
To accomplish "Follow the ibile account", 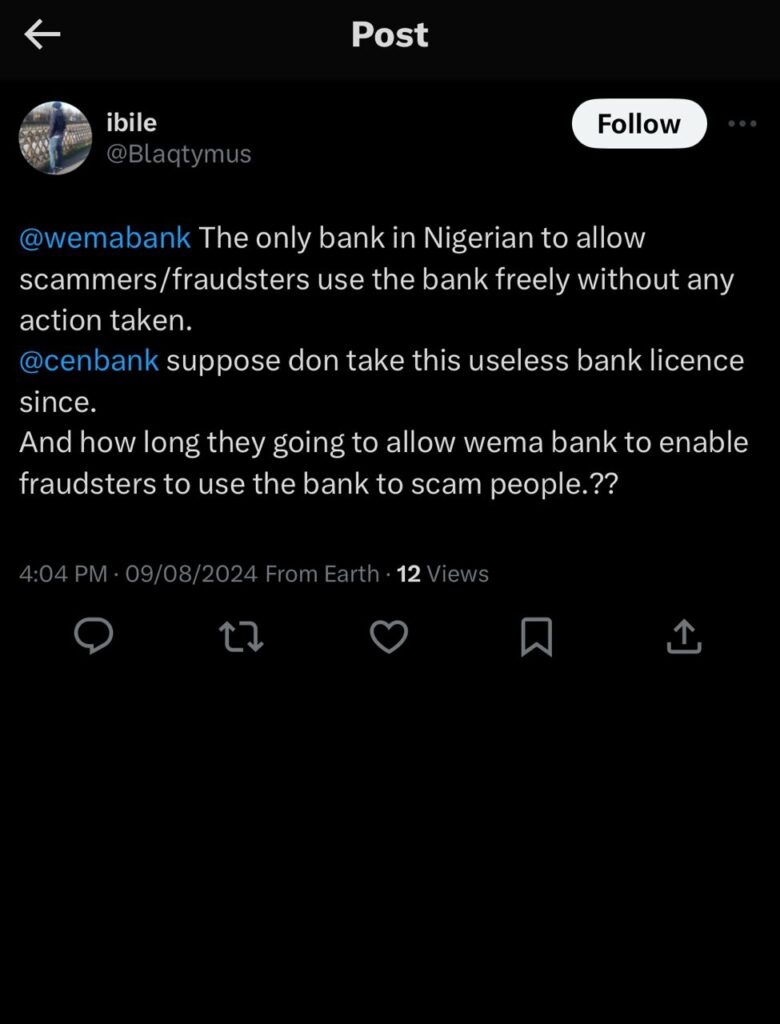I will [x=638, y=124].
